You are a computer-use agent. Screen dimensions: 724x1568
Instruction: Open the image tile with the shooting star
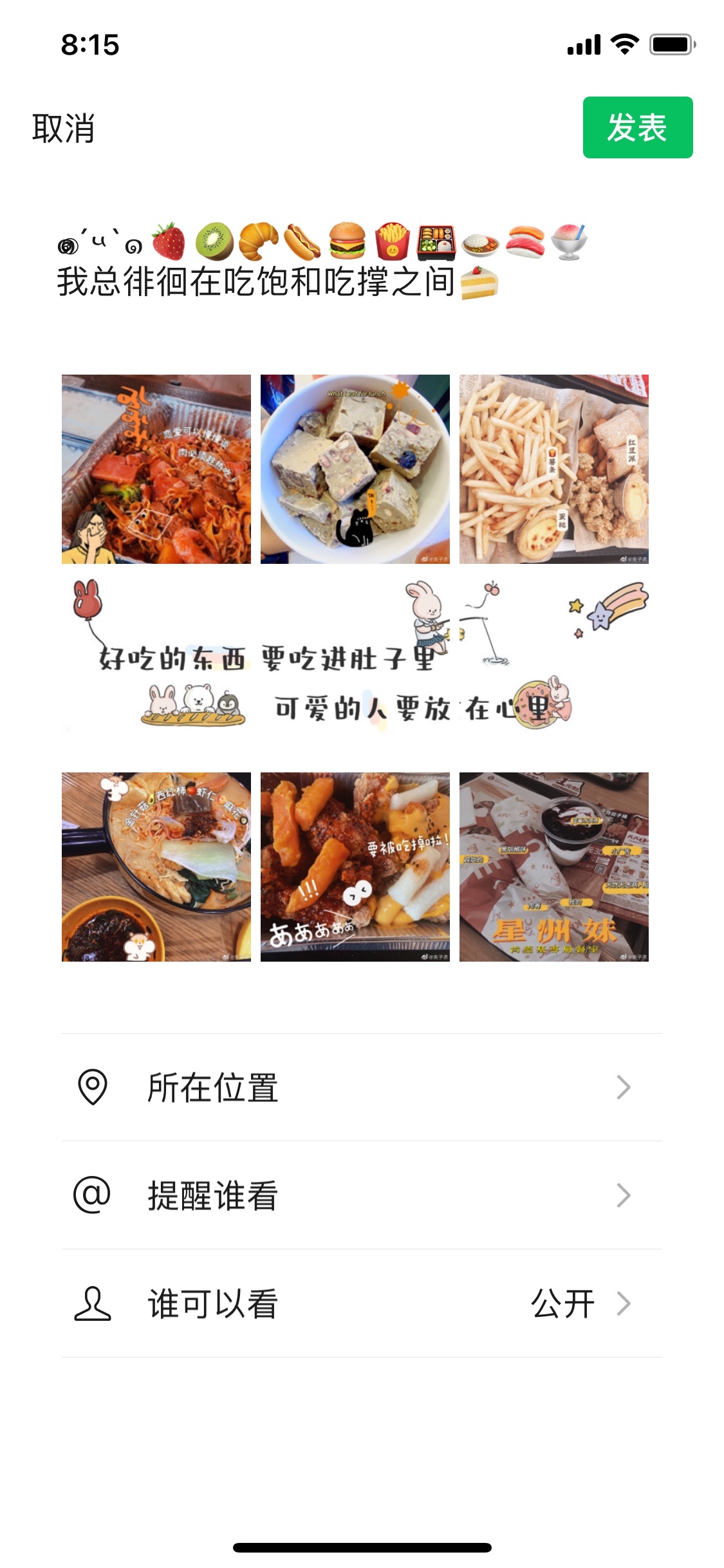pos(553,667)
